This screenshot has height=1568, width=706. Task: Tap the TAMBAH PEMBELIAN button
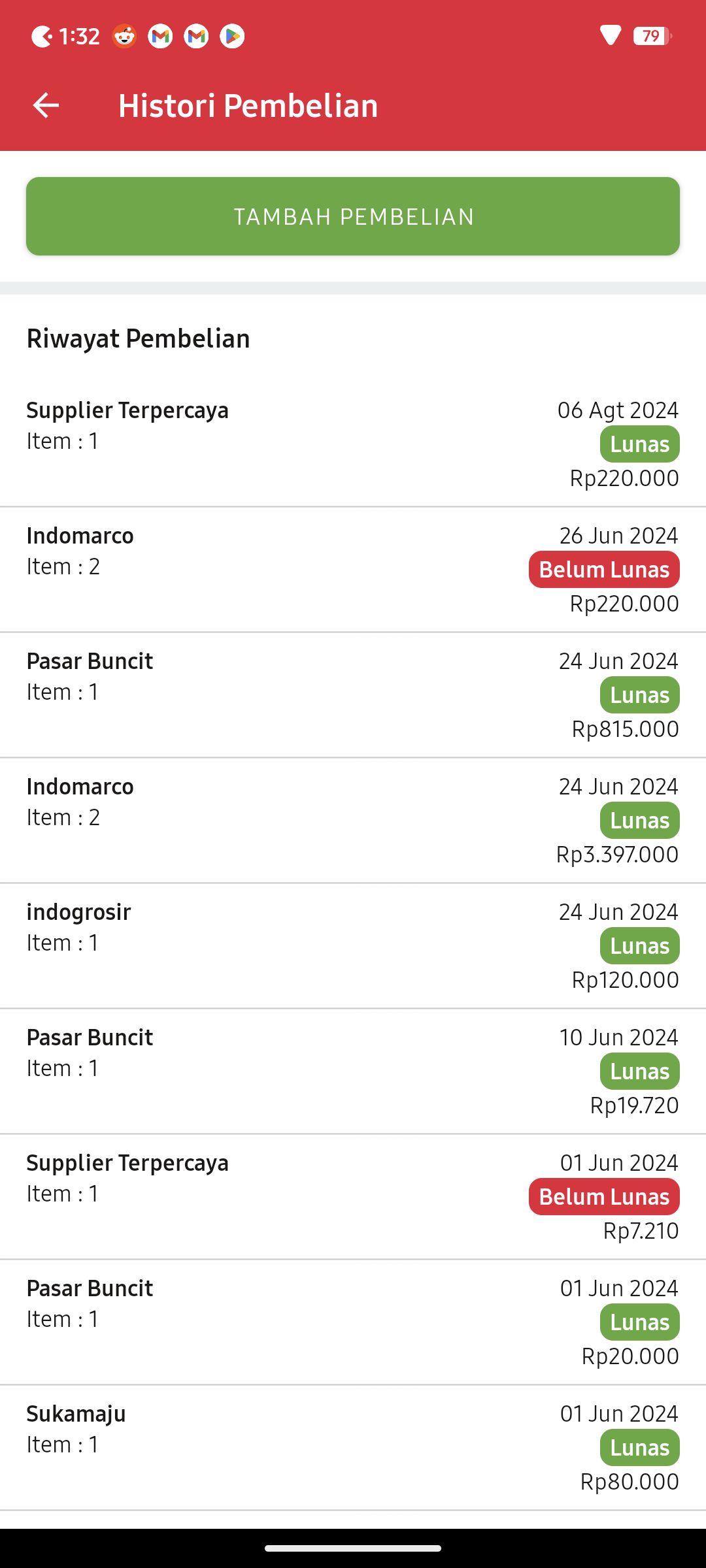[353, 216]
